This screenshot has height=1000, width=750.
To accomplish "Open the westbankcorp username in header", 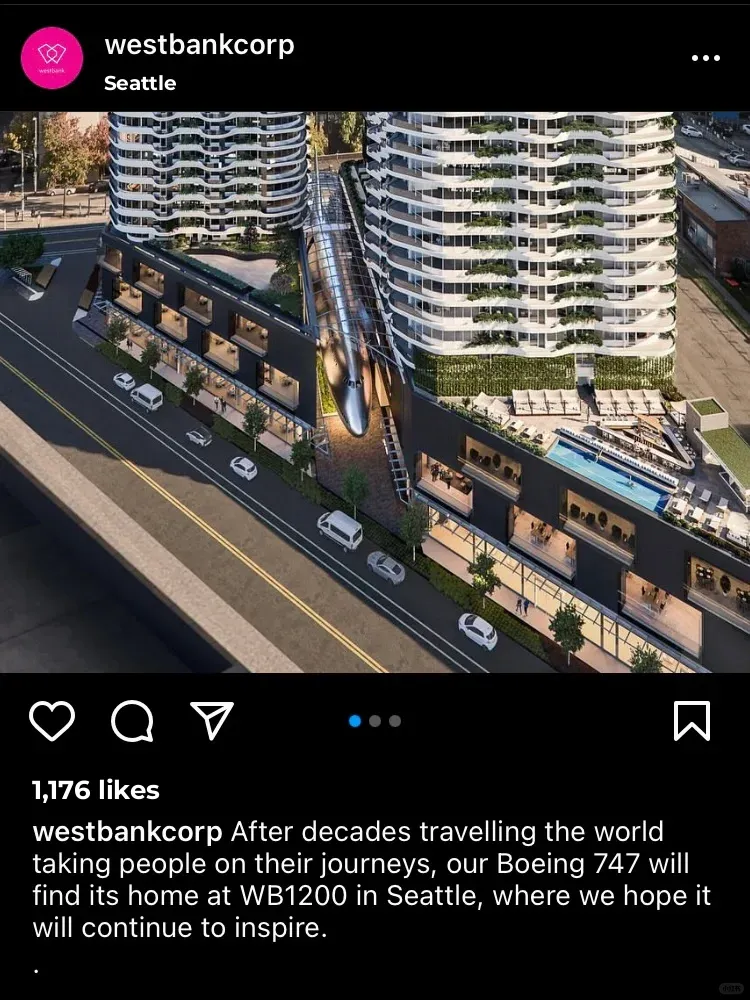I will [x=199, y=44].
